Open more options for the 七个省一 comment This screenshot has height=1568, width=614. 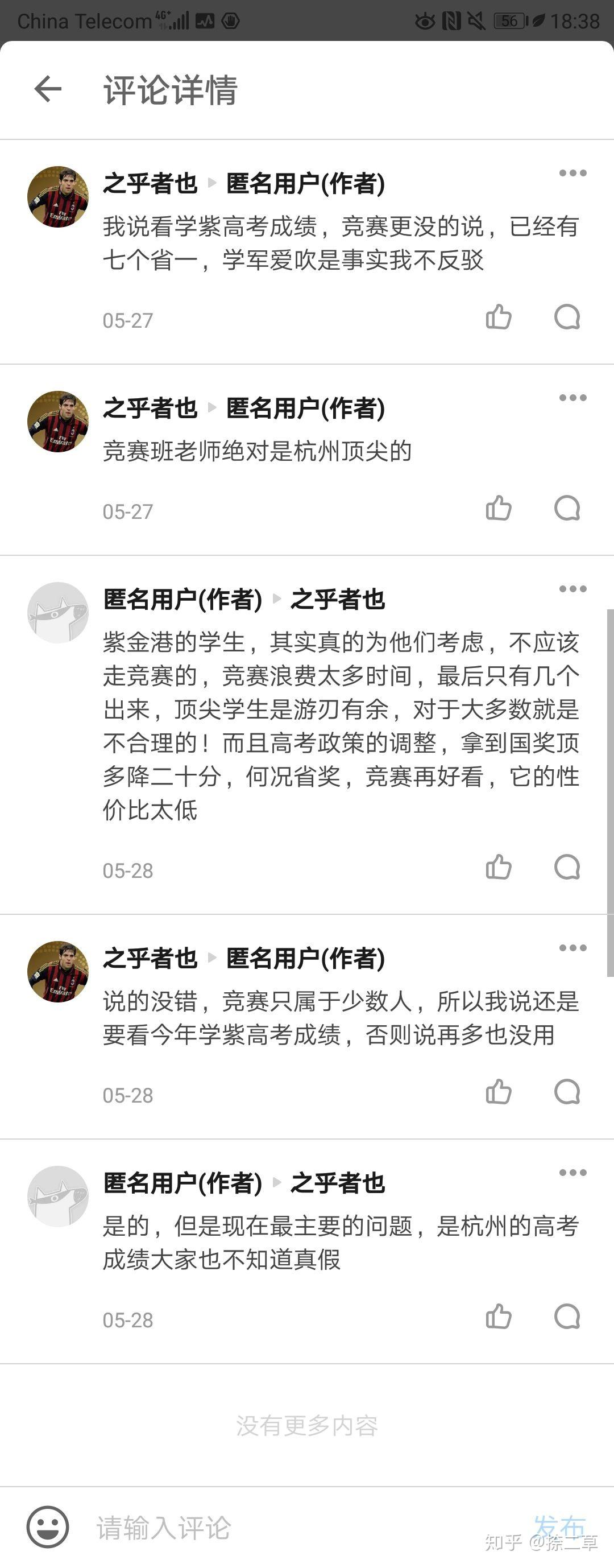[x=572, y=174]
